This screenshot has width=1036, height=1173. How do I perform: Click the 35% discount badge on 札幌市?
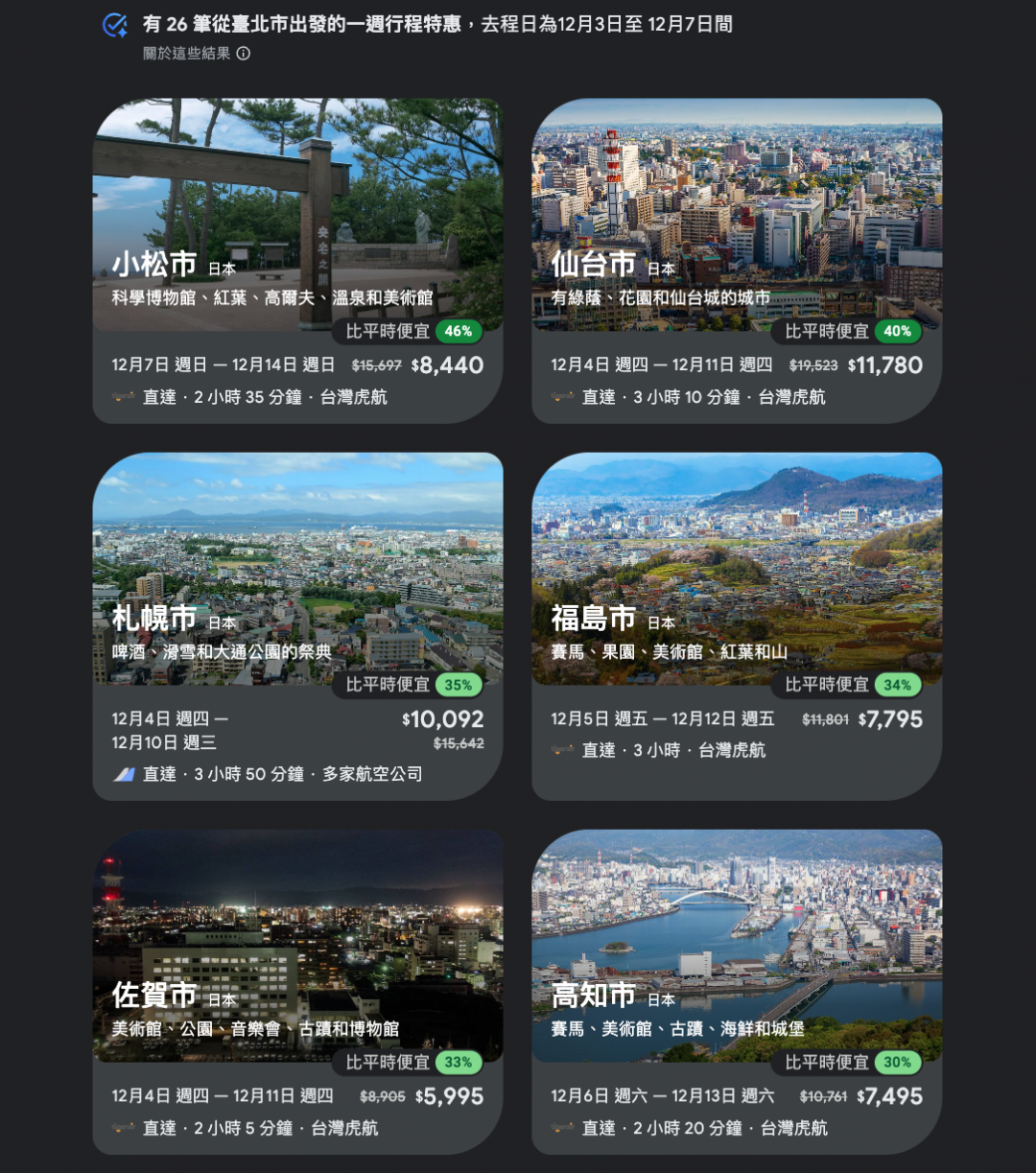(459, 685)
